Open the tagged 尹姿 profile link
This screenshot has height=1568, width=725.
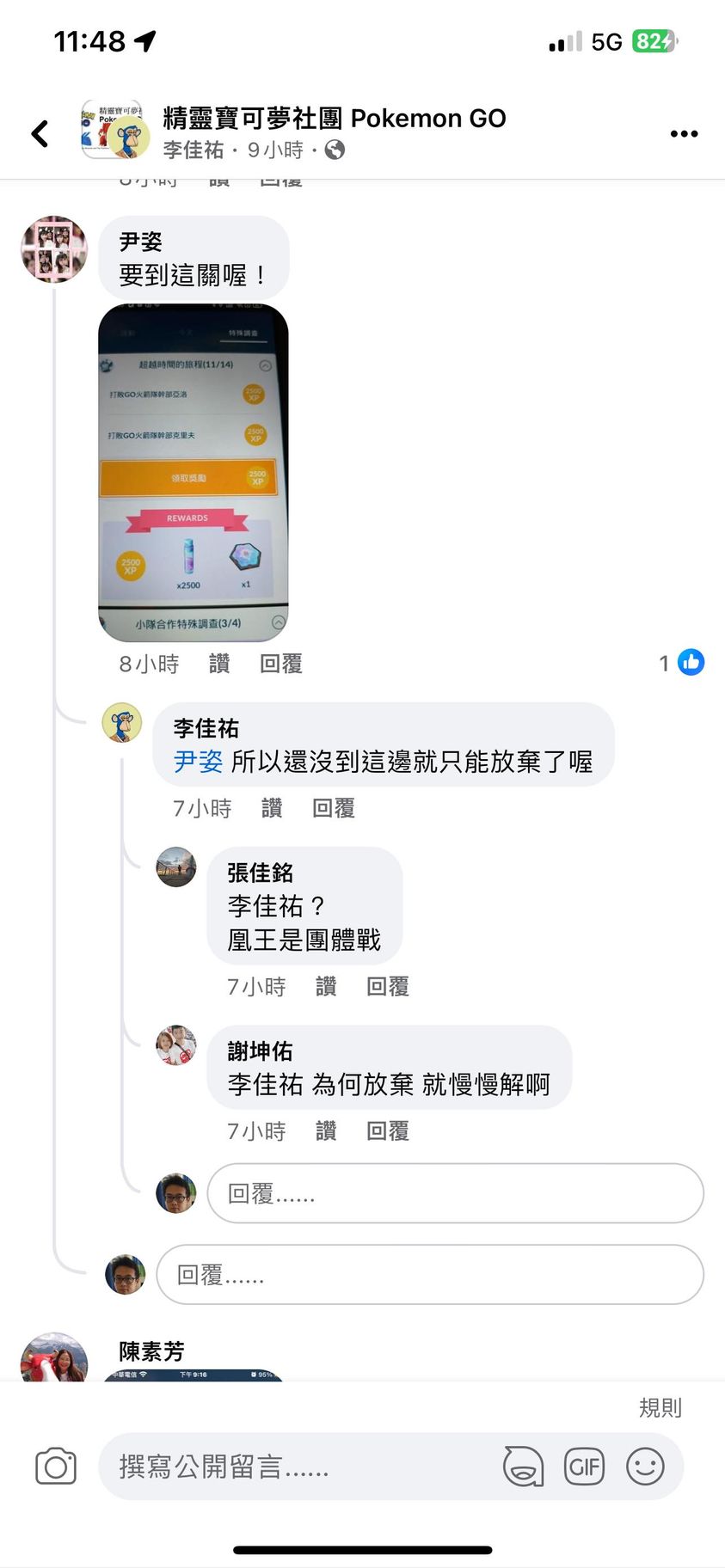point(198,762)
